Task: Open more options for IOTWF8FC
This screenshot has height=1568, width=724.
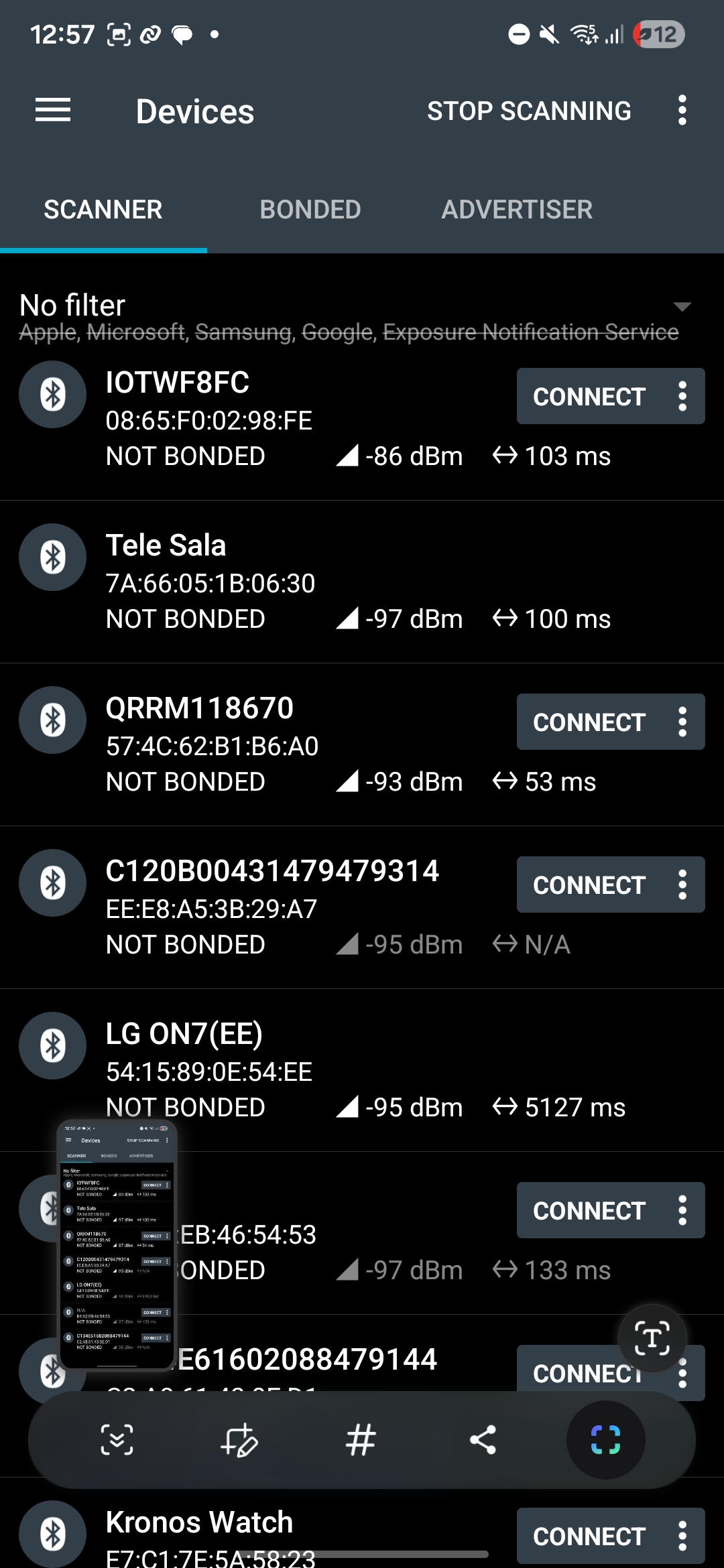Action: coord(682,397)
